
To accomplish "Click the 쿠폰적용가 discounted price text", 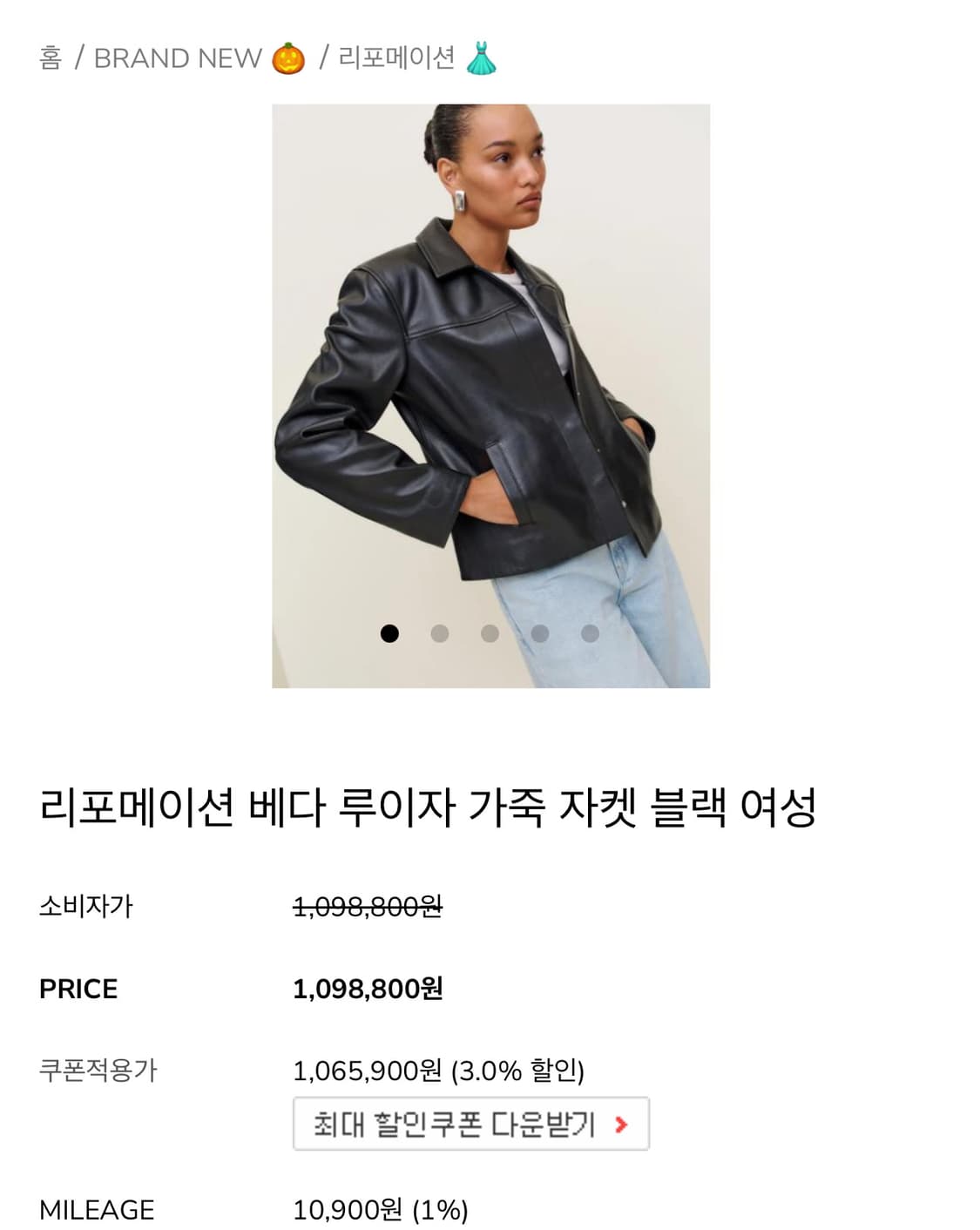I will point(365,1065).
